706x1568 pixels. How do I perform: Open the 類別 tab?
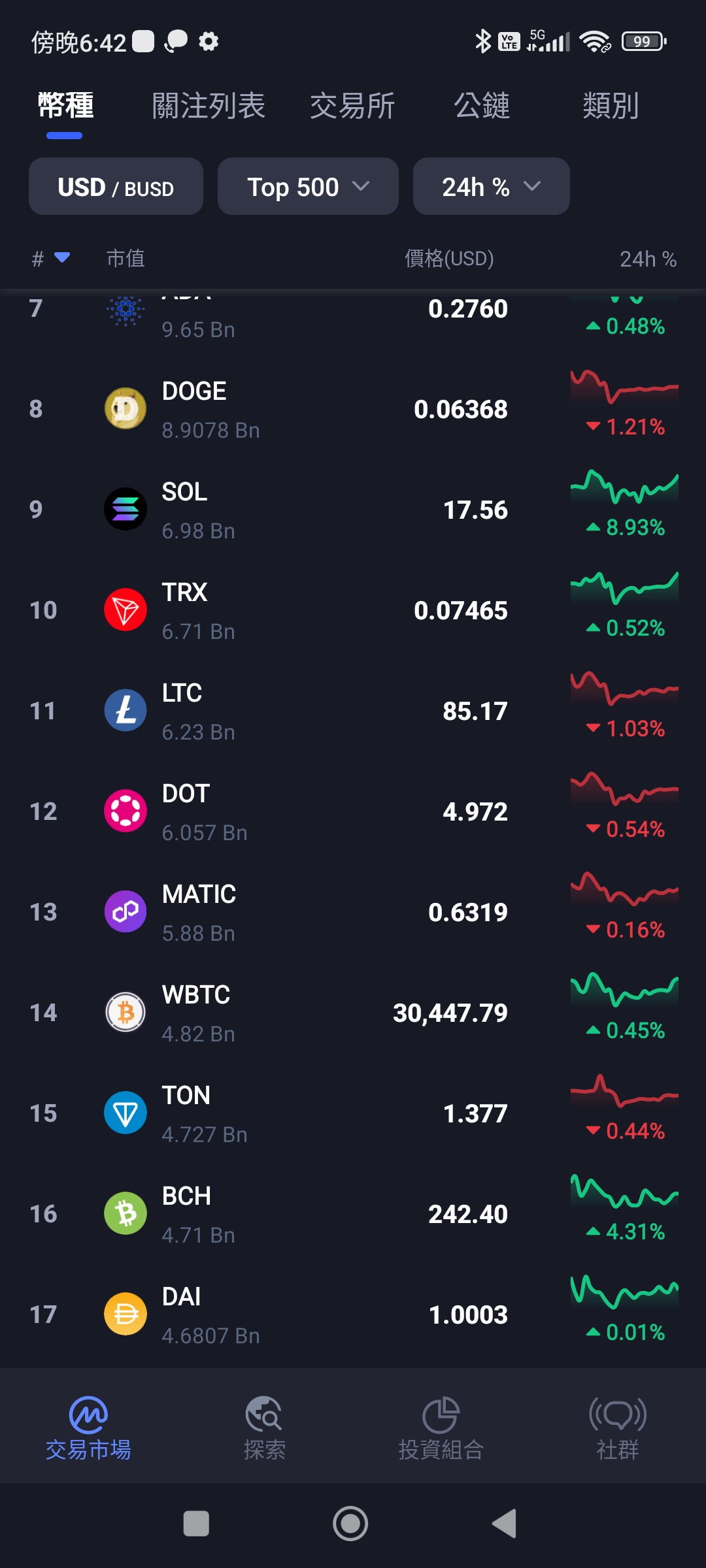(611, 106)
